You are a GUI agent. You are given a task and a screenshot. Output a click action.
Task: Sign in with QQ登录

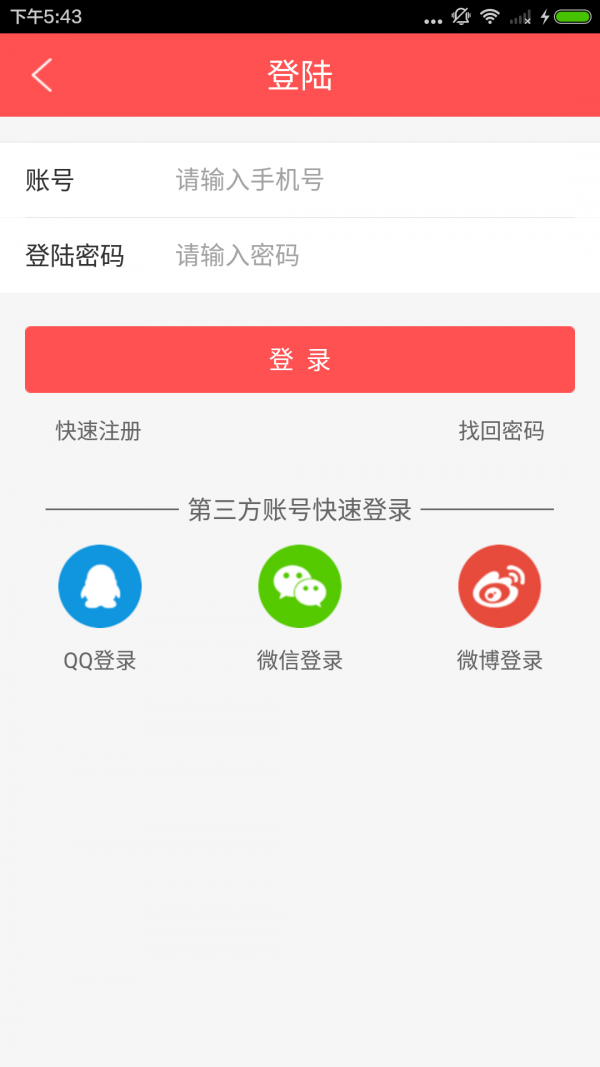tap(100, 587)
